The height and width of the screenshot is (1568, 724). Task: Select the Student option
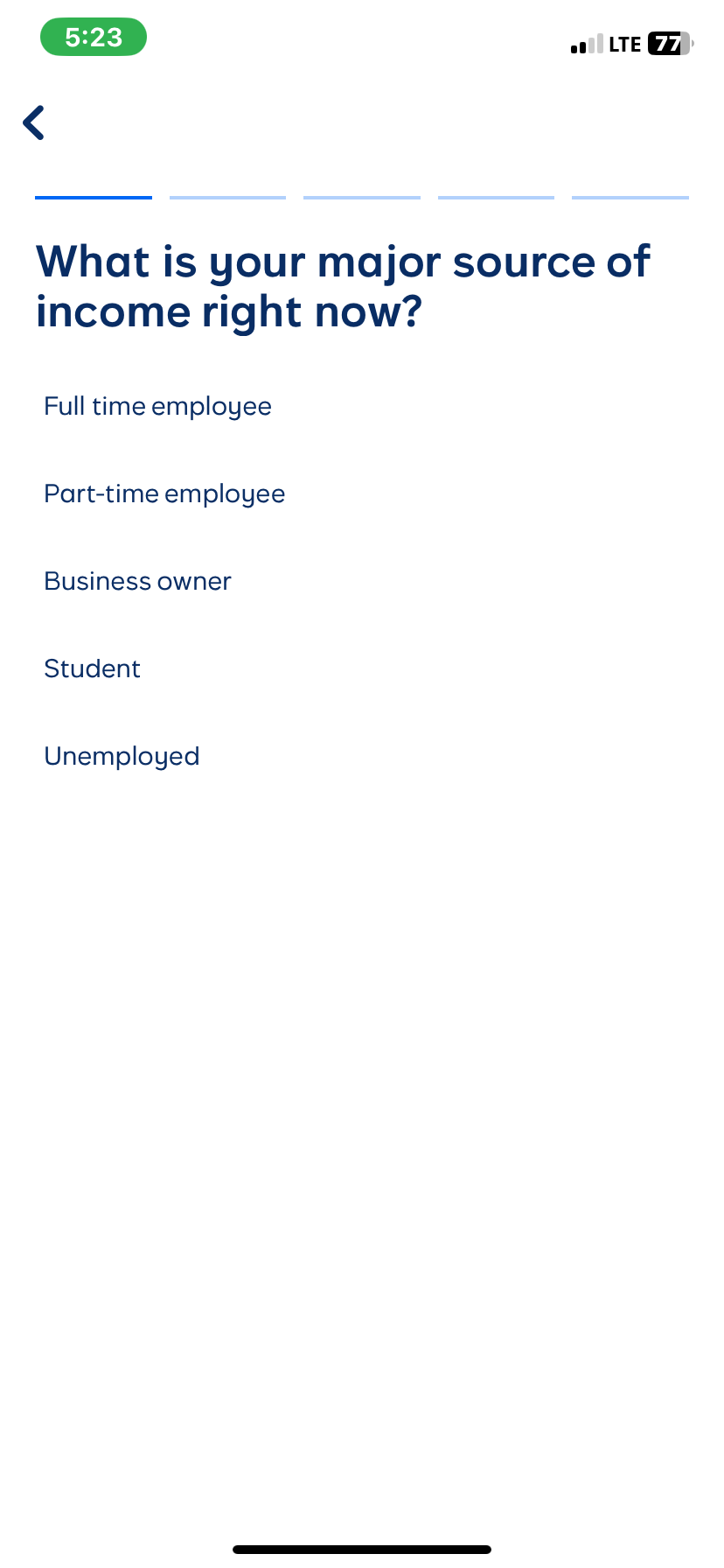pos(93,668)
